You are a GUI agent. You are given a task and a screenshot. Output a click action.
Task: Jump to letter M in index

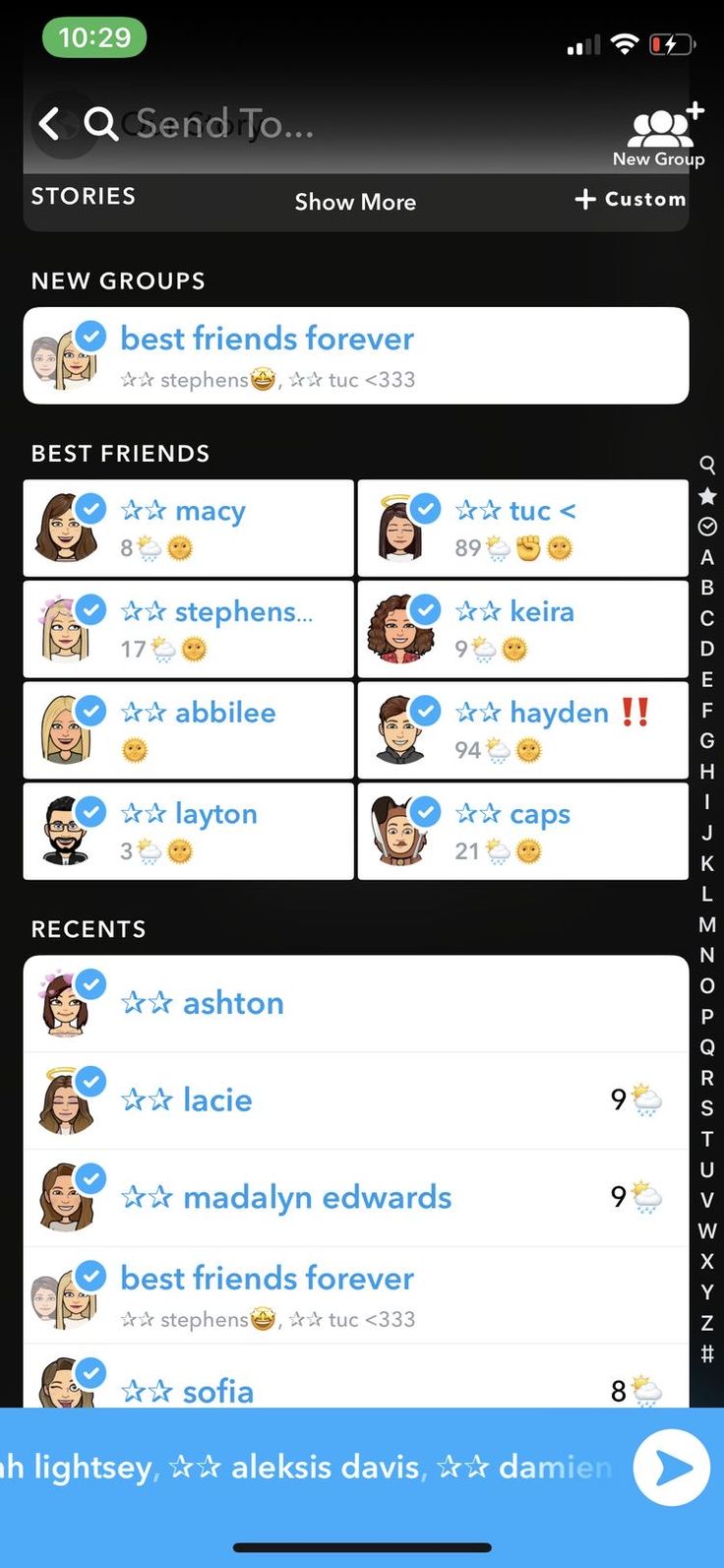click(707, 924)
